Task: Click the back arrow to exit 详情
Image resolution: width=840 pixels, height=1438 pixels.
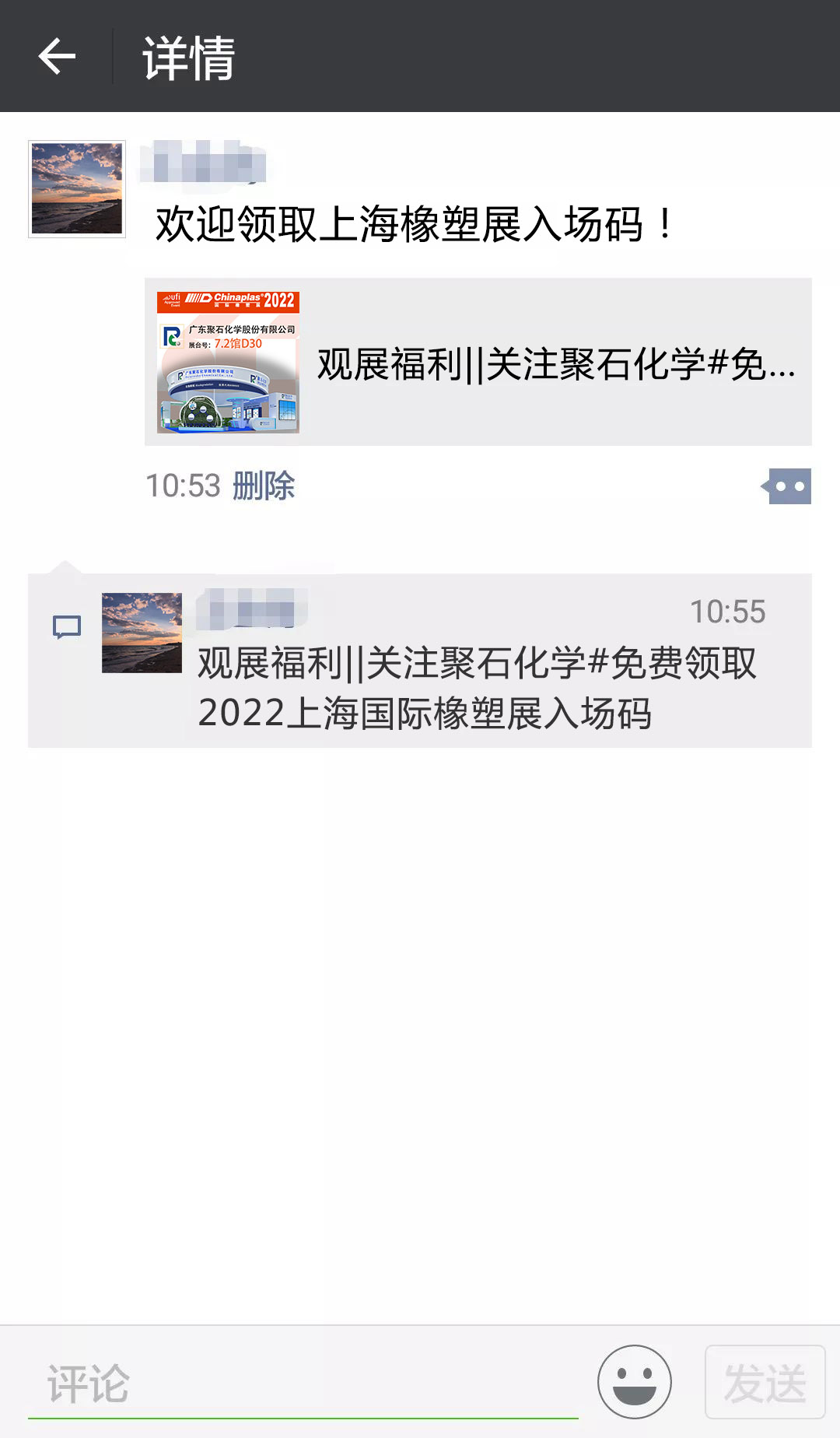Action: click(x=55, y=56)
